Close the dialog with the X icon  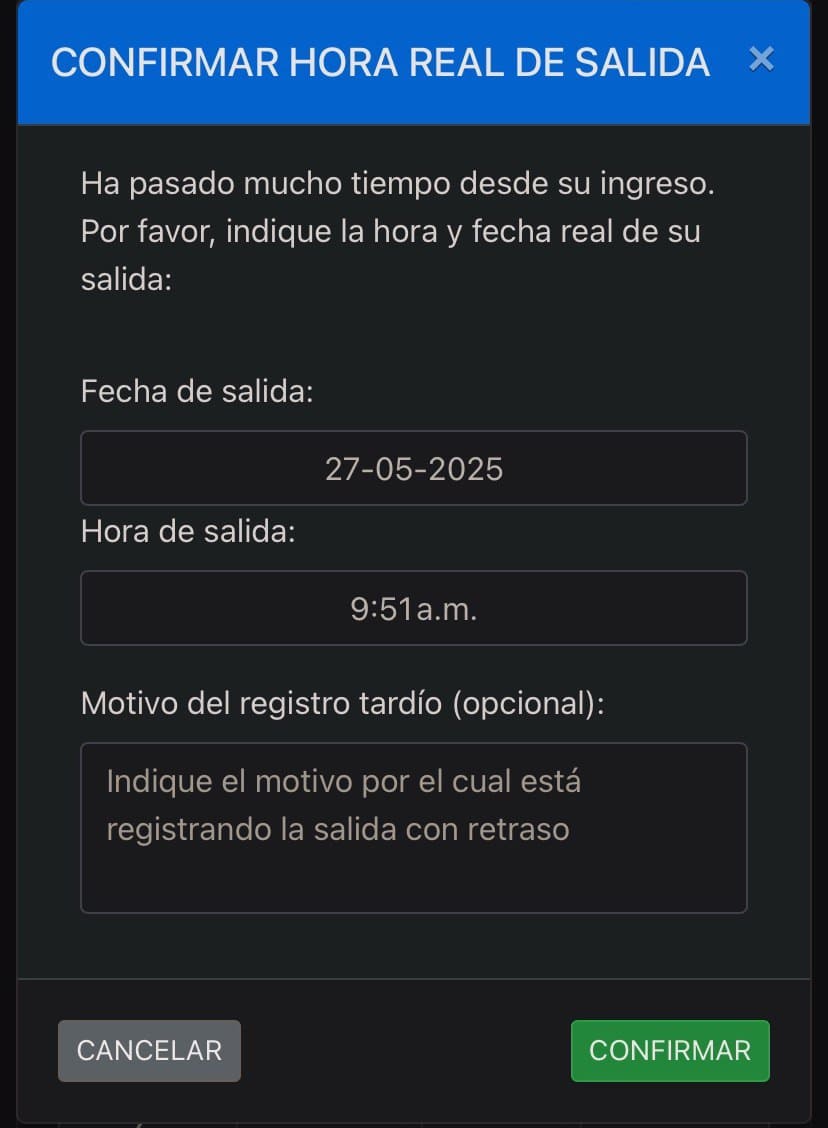[761, 60]
